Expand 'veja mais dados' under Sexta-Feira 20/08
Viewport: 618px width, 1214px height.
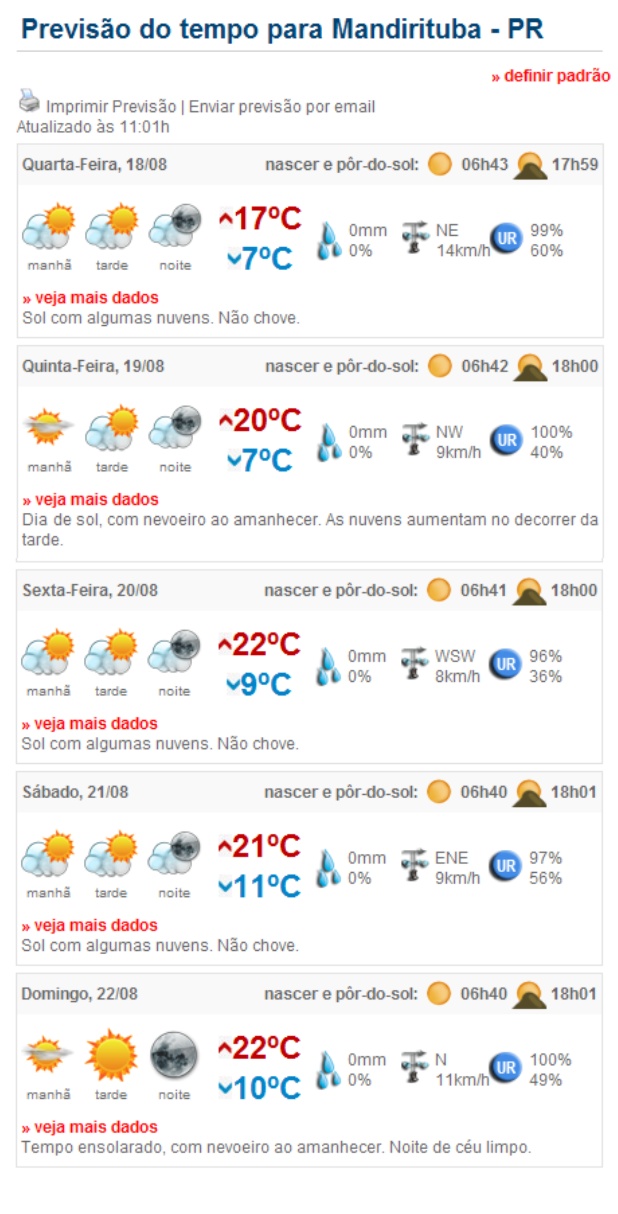point(90,723)
